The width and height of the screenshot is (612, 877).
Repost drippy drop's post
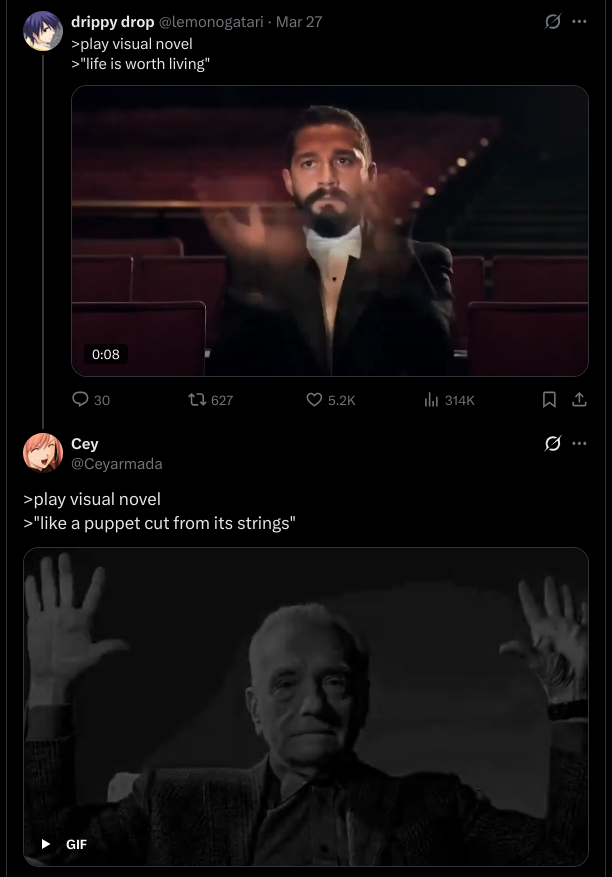point(197,400)
